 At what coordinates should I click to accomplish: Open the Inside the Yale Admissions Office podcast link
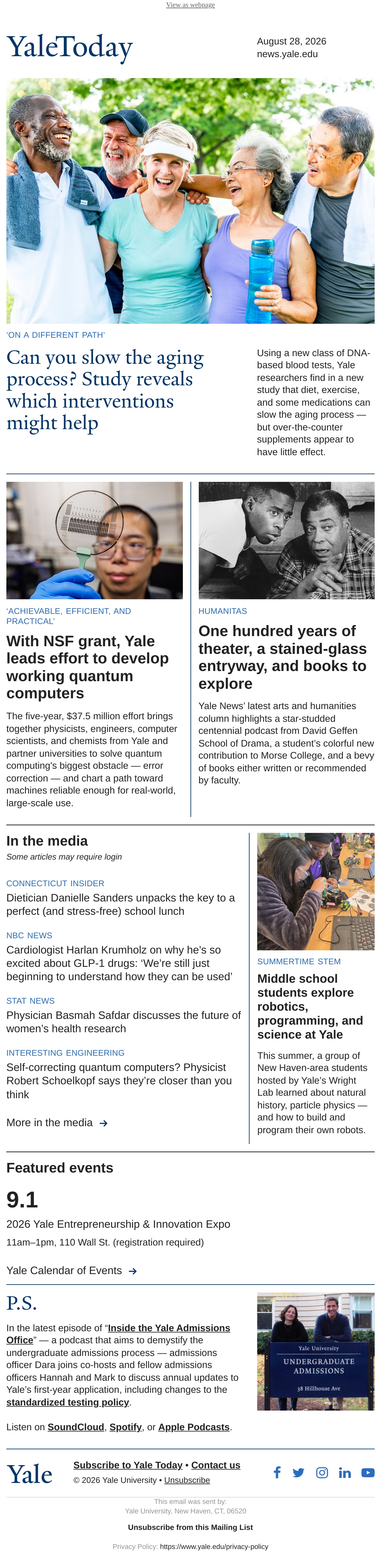(118, 1334)
